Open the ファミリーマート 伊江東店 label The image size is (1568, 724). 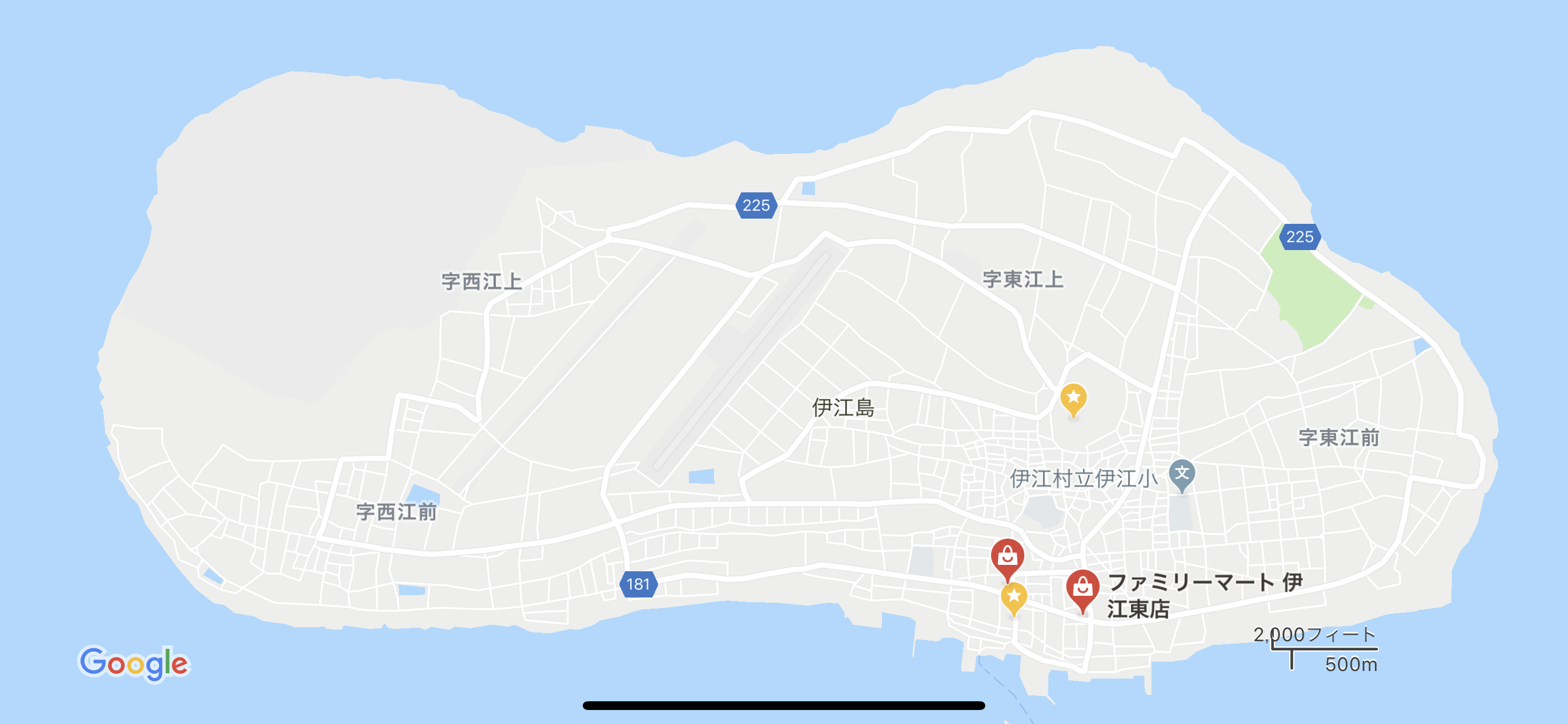(1202, 595)
